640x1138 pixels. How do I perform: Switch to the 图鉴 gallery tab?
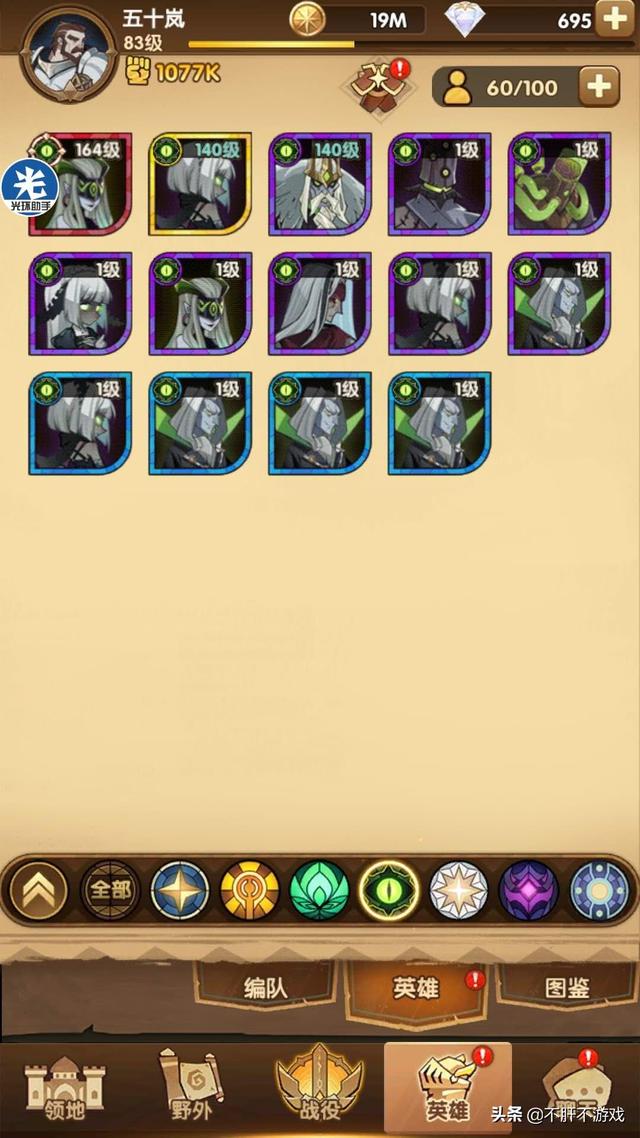pyautogui.click(x=566, y=988)
